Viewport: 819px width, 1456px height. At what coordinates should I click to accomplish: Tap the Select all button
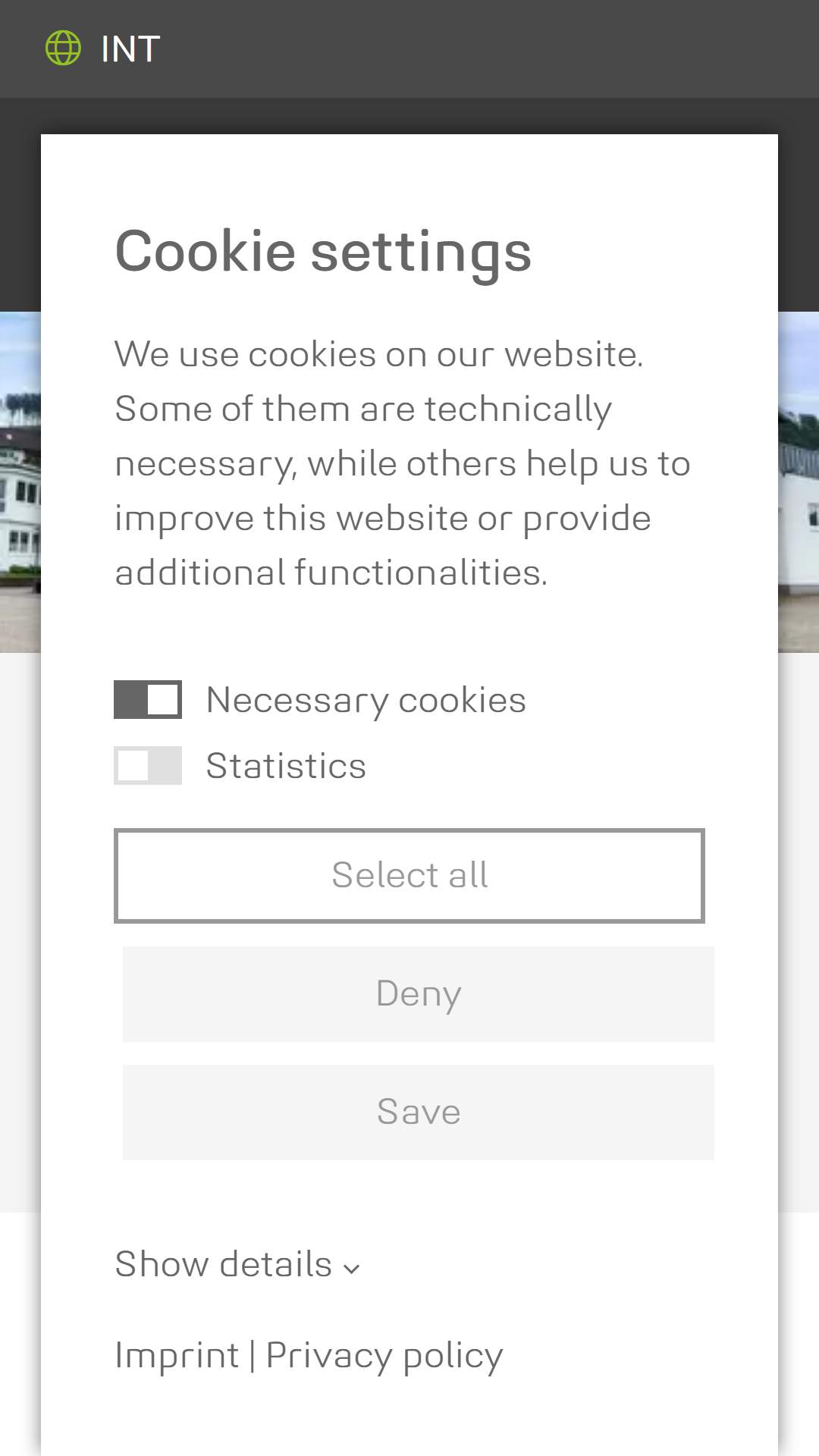tap(409, 876)
